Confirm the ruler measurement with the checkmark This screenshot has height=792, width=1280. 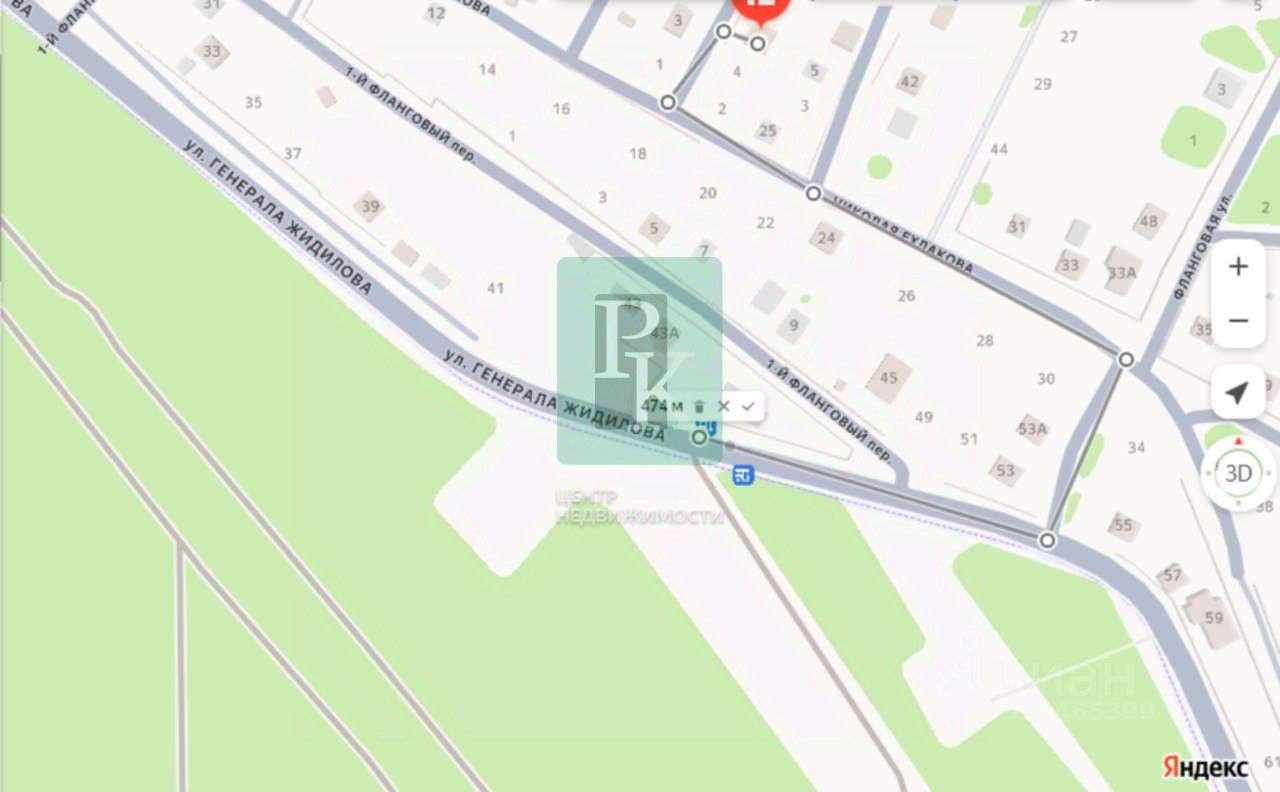748,406
